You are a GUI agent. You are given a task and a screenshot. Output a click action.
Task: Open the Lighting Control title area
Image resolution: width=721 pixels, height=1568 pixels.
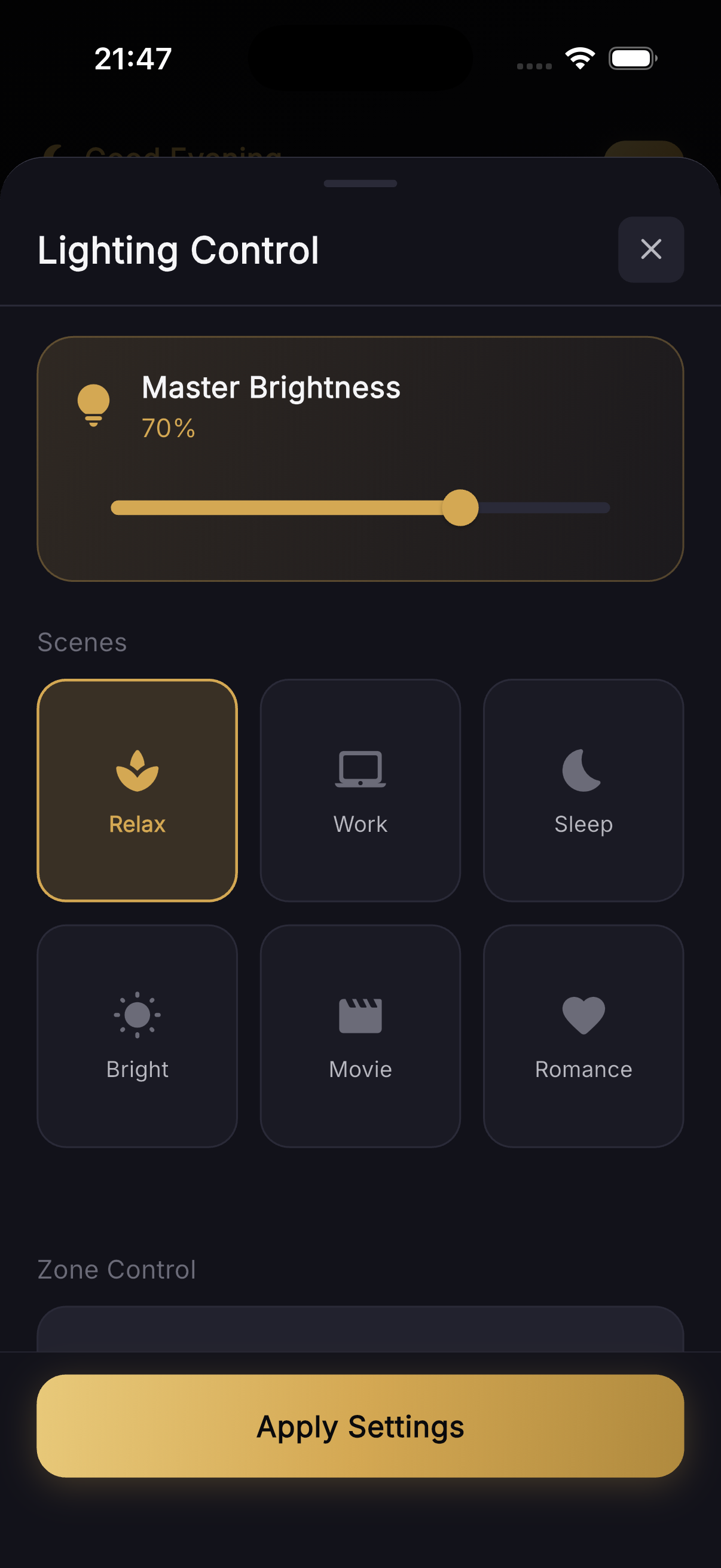178,249
